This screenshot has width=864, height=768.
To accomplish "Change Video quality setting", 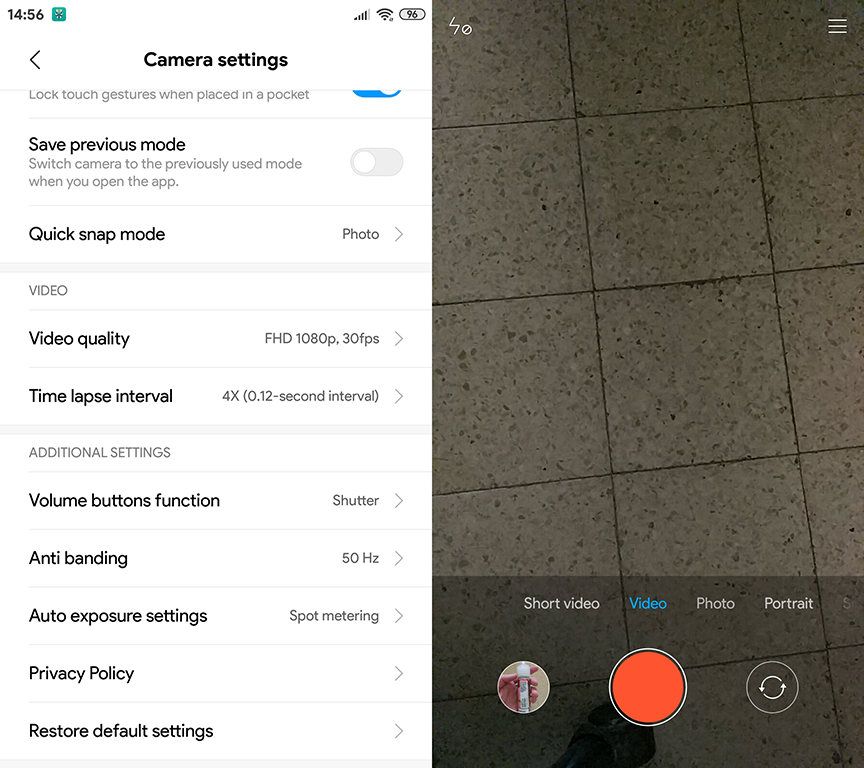I will [x=215, y=339].
